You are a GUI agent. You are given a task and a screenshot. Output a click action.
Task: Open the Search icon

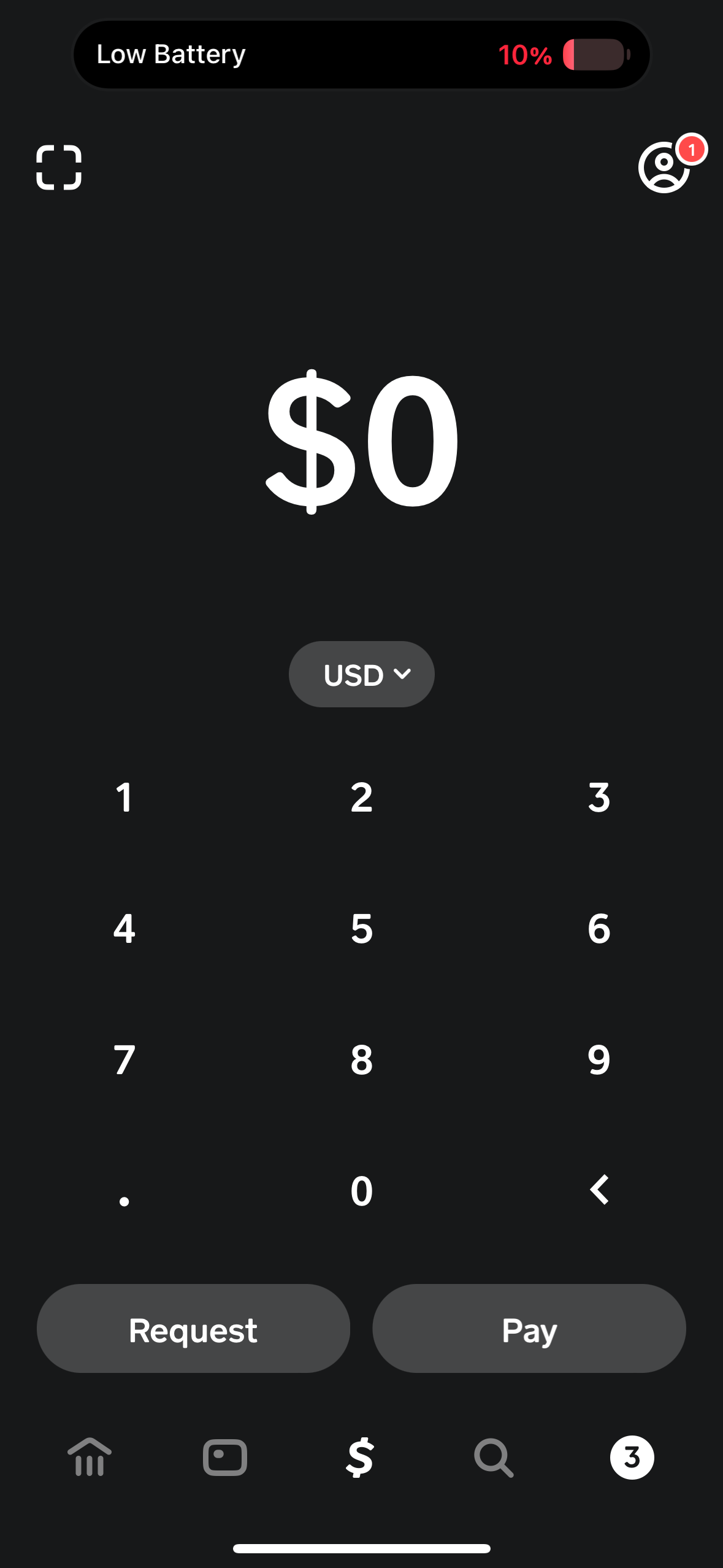(x=492, y=1459)
